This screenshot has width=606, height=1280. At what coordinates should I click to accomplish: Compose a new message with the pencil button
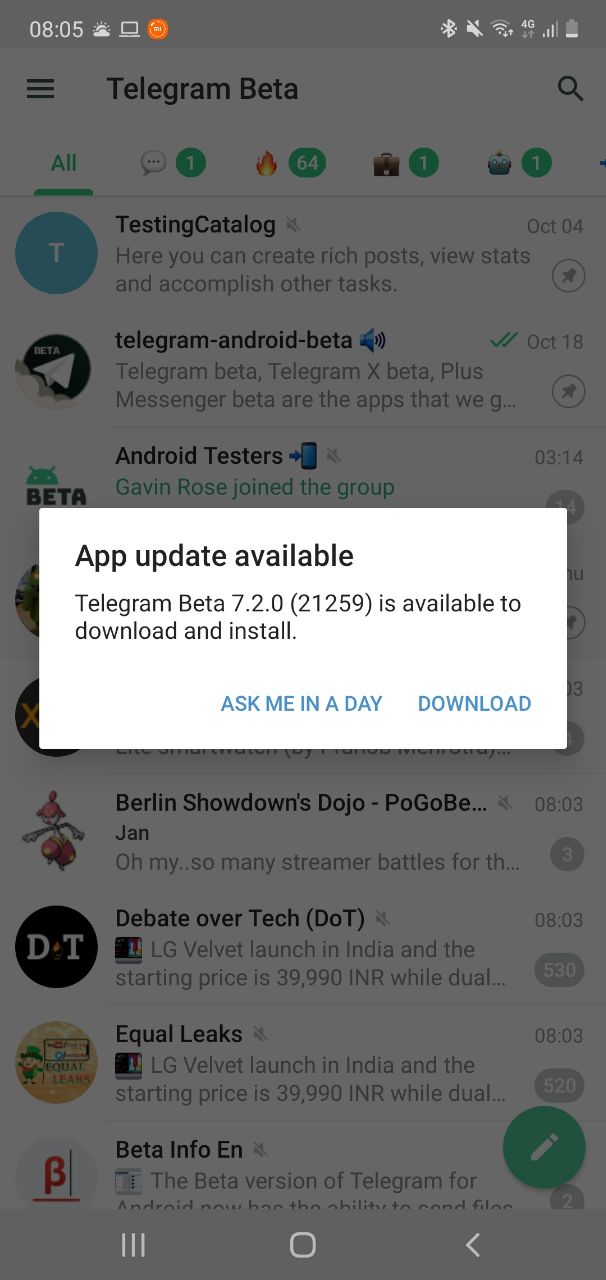543,1146
